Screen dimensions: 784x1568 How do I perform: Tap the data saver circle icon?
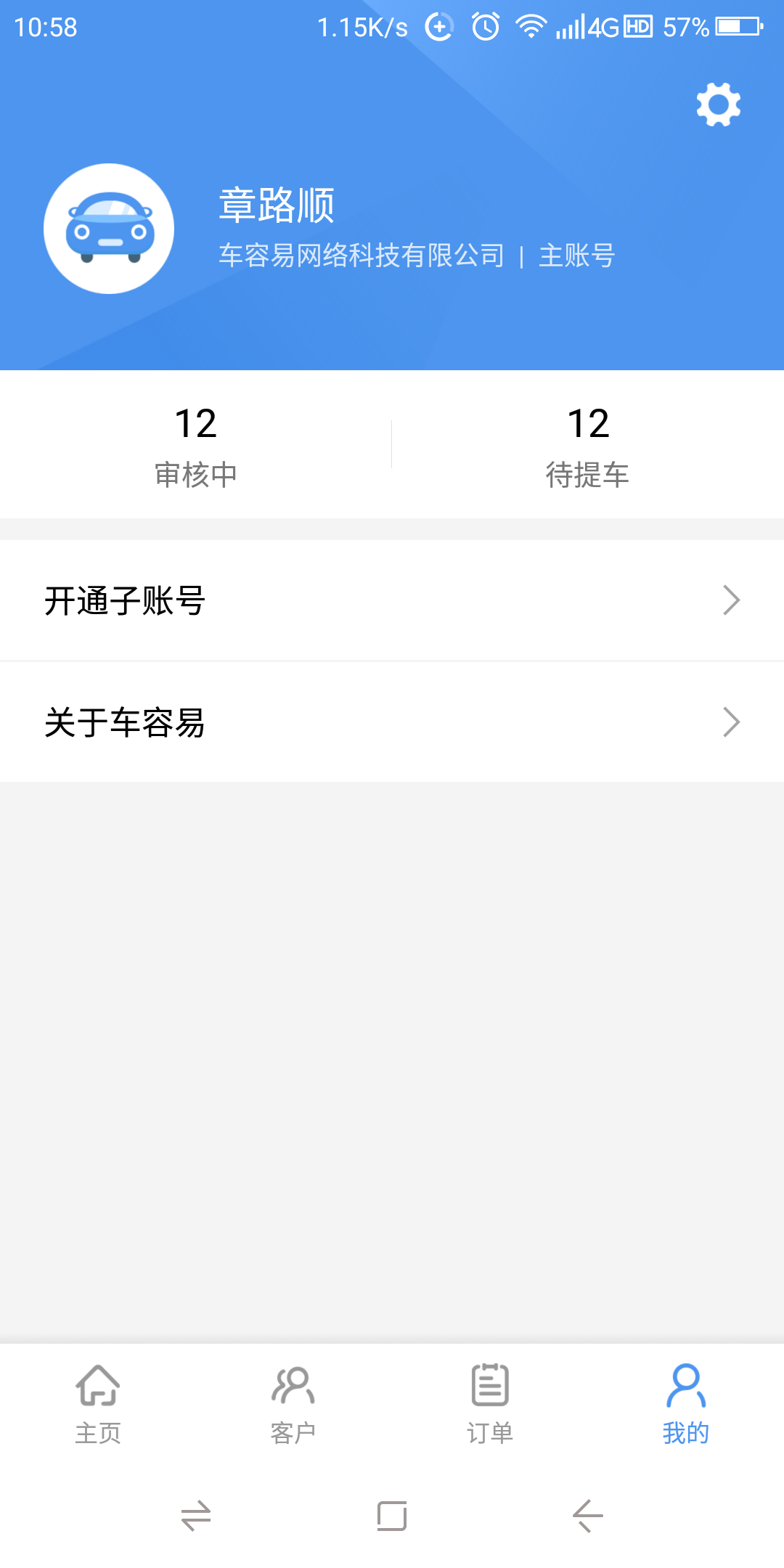tap(439, 27)
